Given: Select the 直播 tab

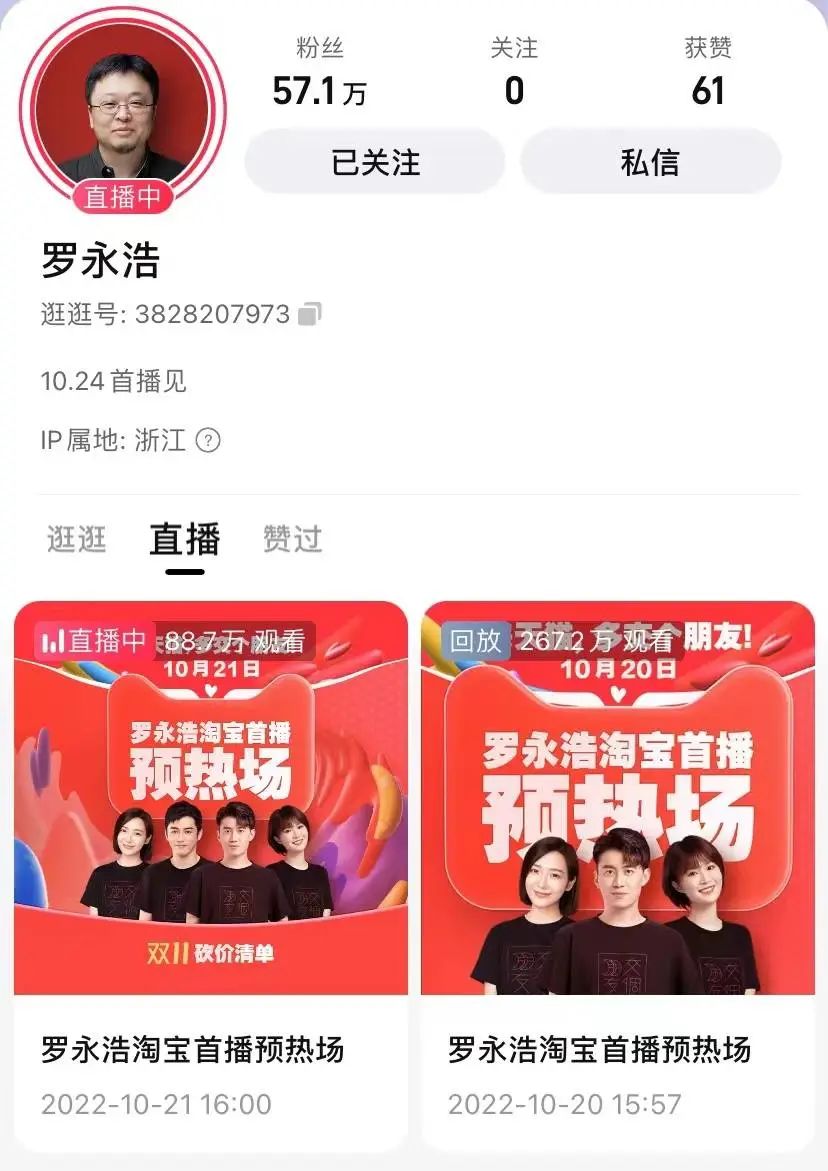Looking at the screenshot, I should [185, 540].
